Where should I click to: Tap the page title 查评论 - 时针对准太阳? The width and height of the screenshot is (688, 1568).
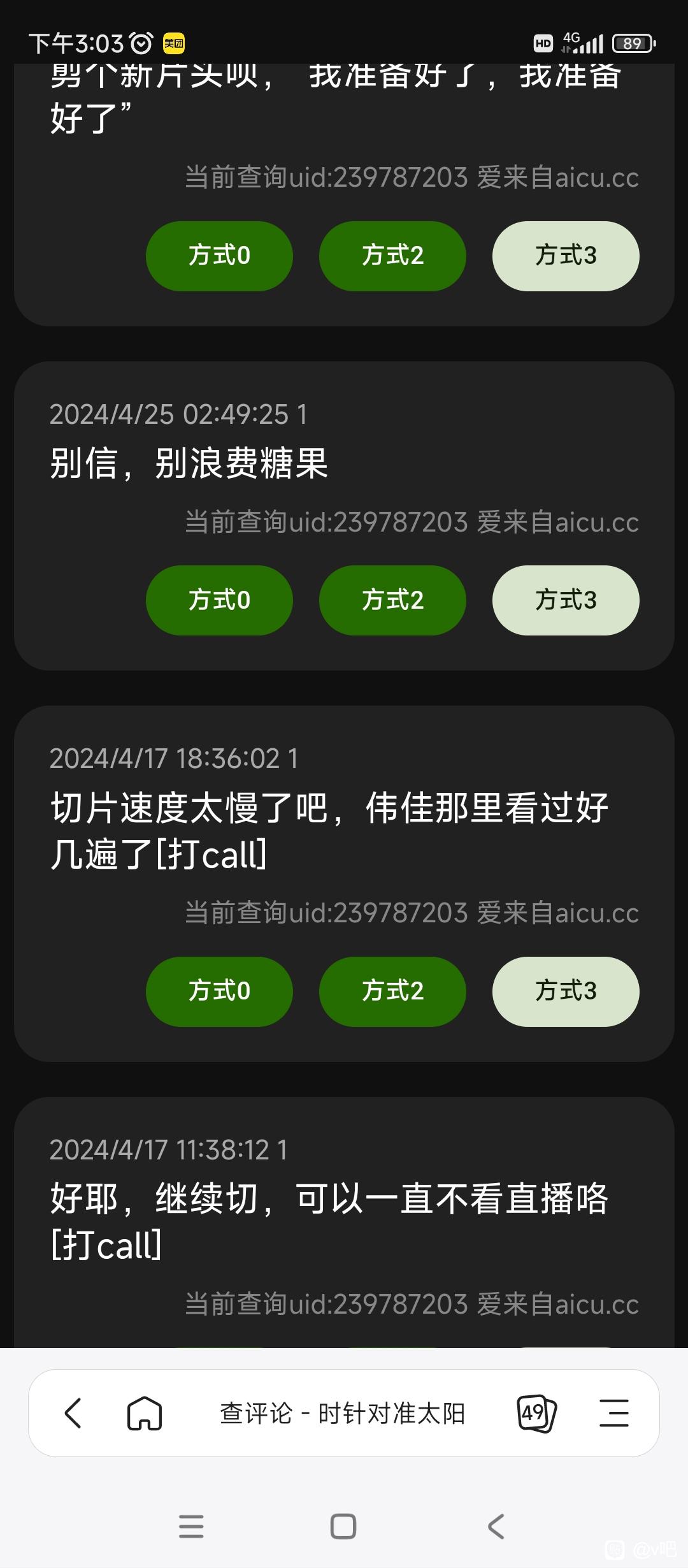point(342,1413)
